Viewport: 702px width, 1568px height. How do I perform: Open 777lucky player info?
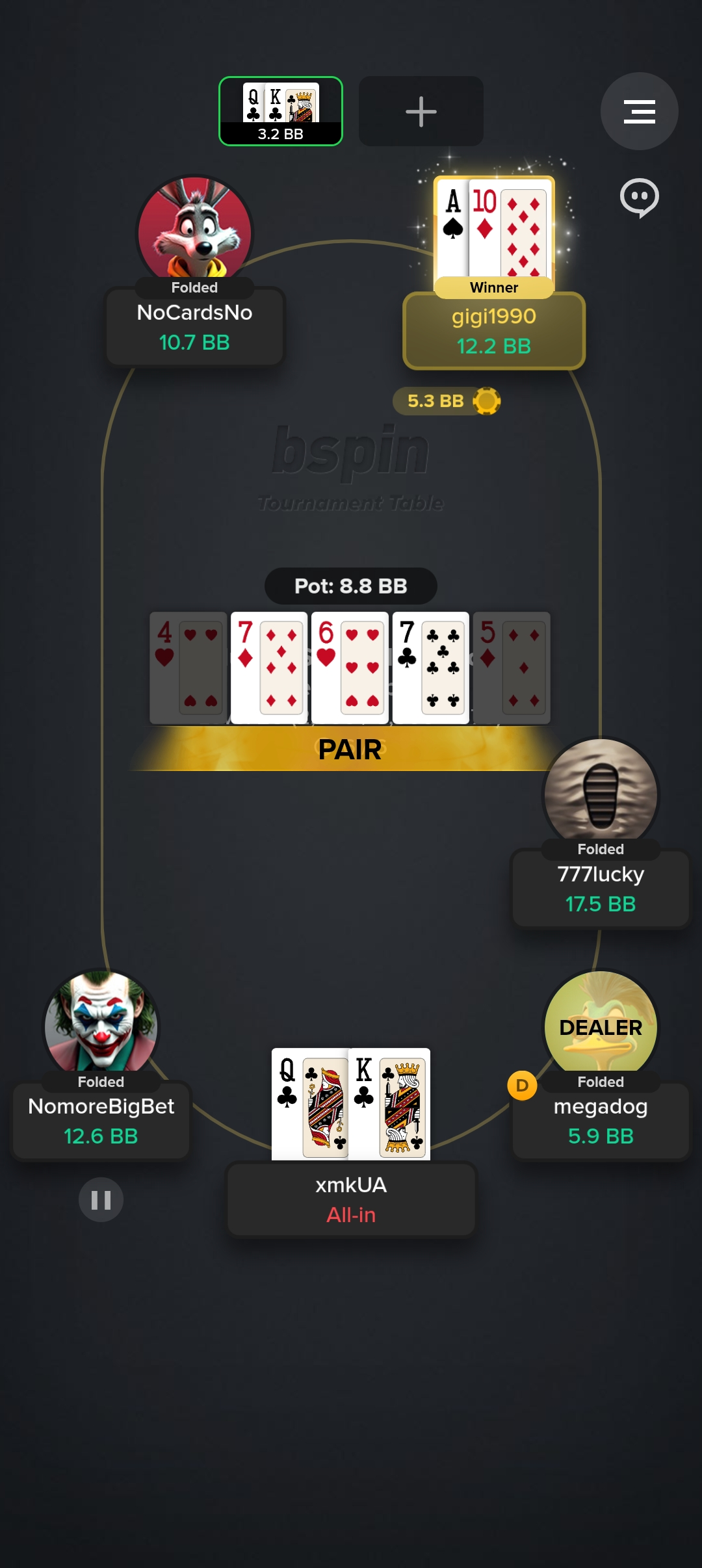tap(600, 888)
